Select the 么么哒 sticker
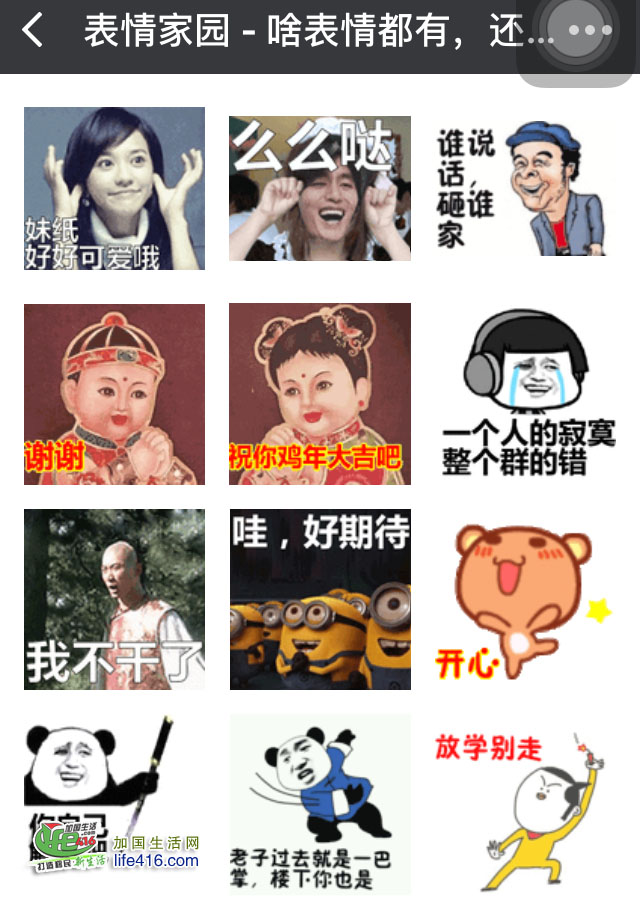 click(x=320, y=188)
